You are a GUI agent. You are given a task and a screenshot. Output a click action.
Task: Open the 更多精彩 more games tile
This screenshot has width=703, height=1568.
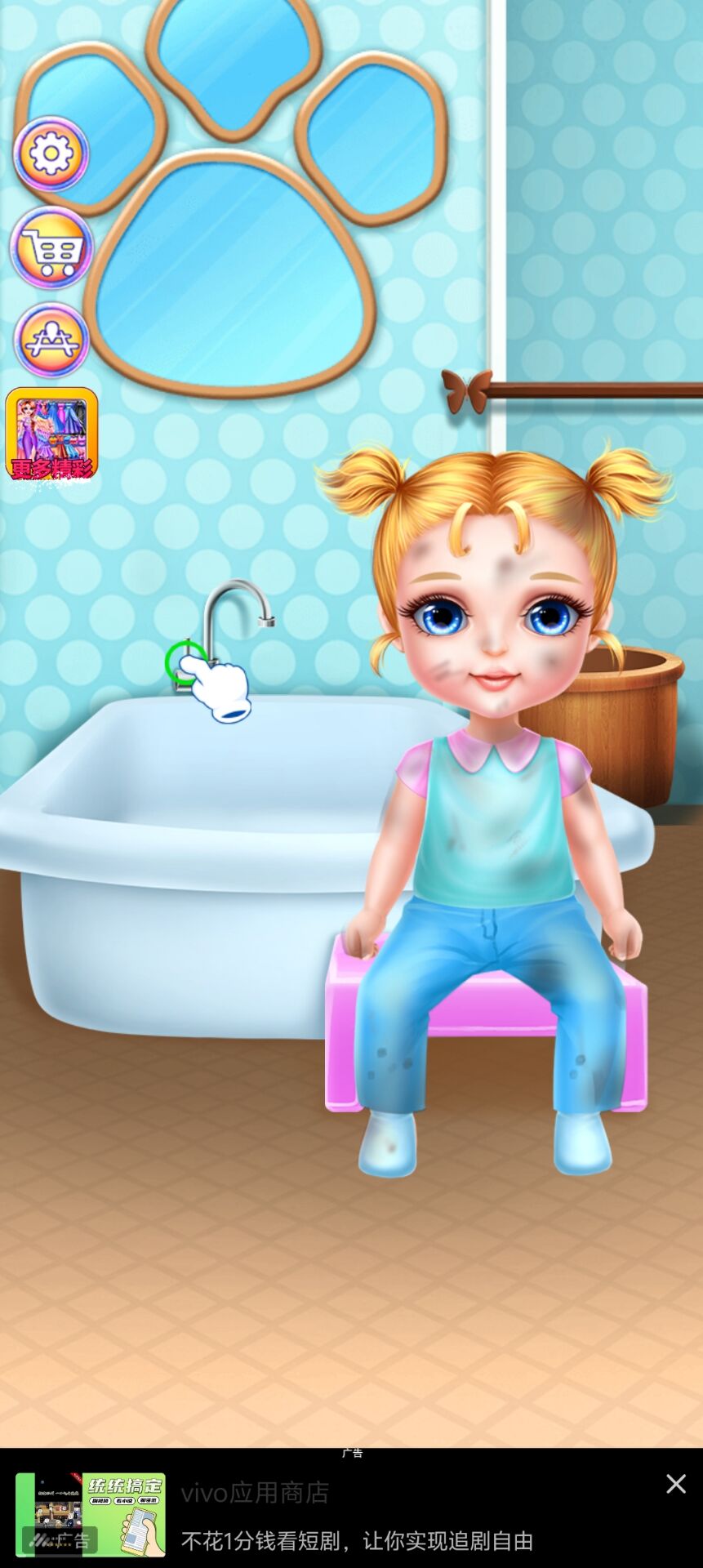pyautogui.click(x=51, y=434)
